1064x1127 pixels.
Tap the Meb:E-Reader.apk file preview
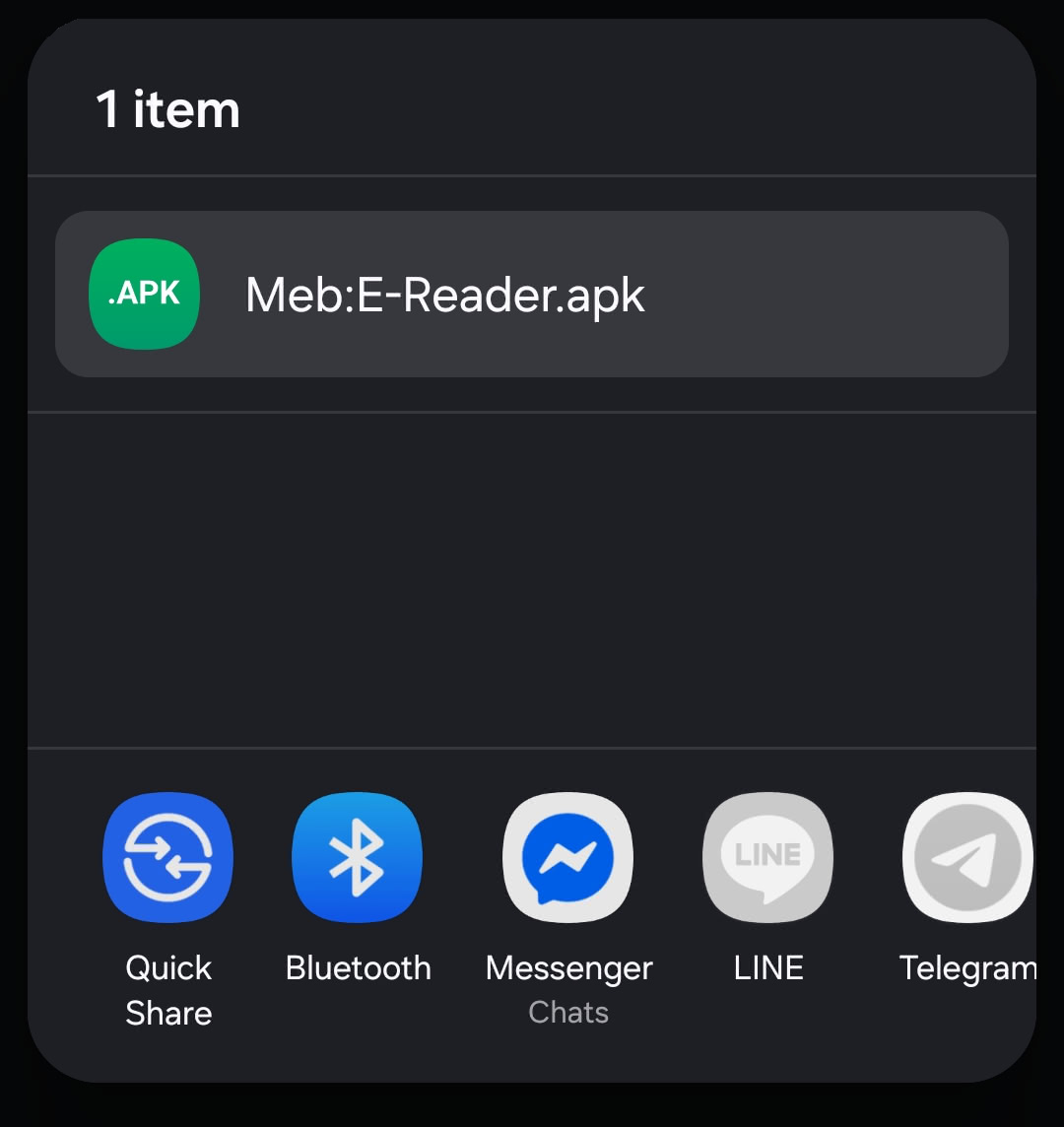click(x=532, y=294)
